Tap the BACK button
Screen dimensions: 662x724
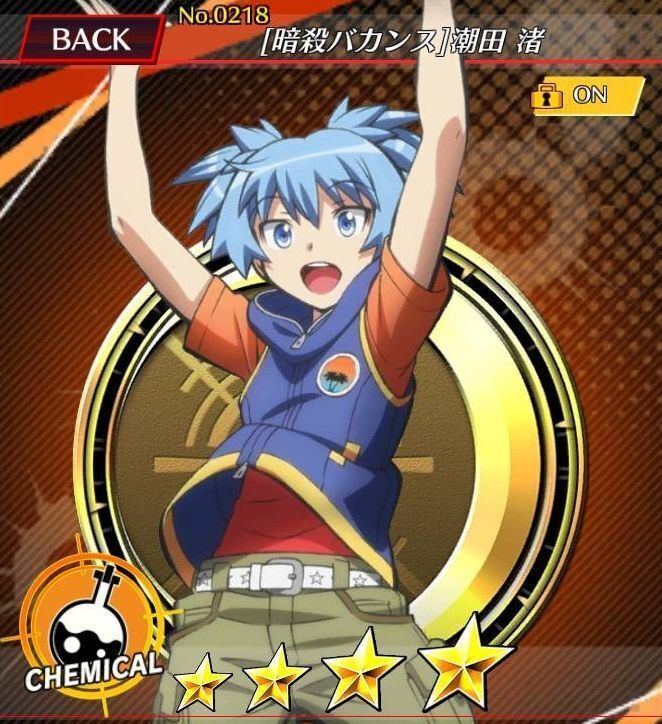point(90,39)
